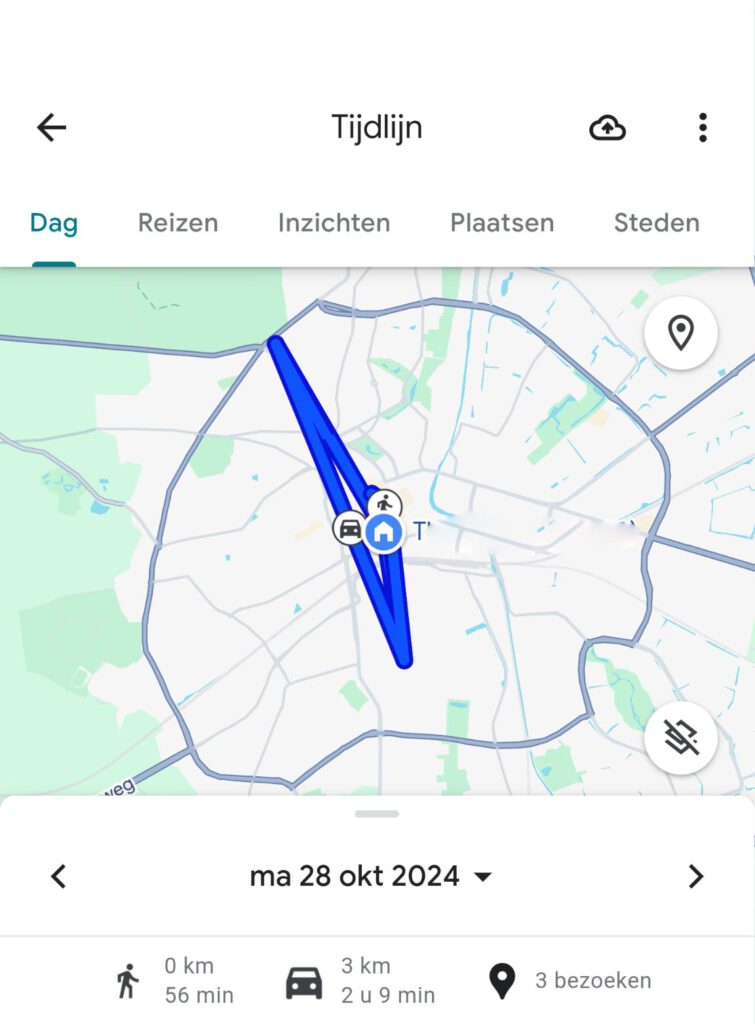Open the overflow menu
The width and height of the screenshot is (755, 1024).
tap(703, 127)
